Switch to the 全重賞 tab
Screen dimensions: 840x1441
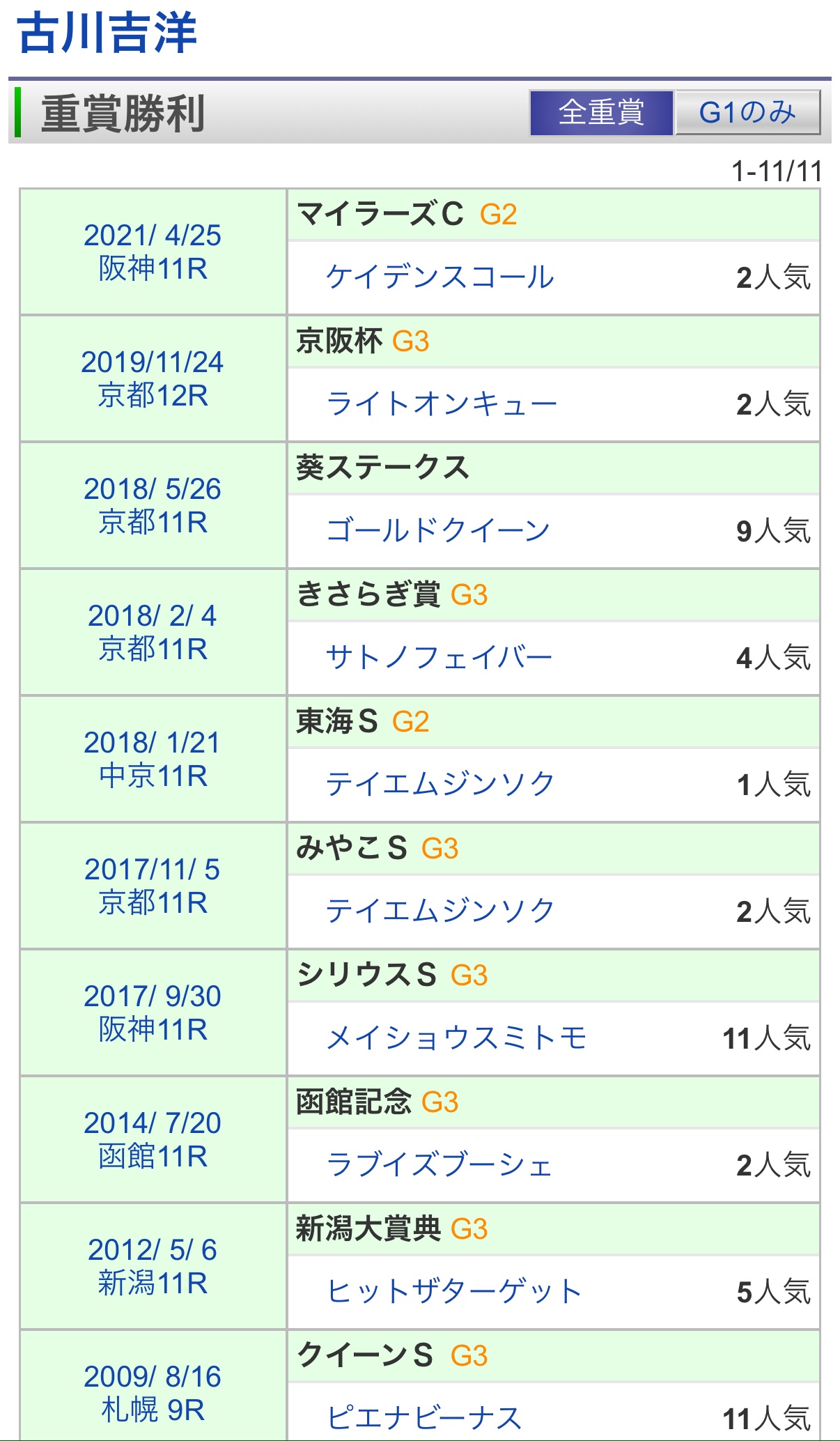(x=602, y=112)
